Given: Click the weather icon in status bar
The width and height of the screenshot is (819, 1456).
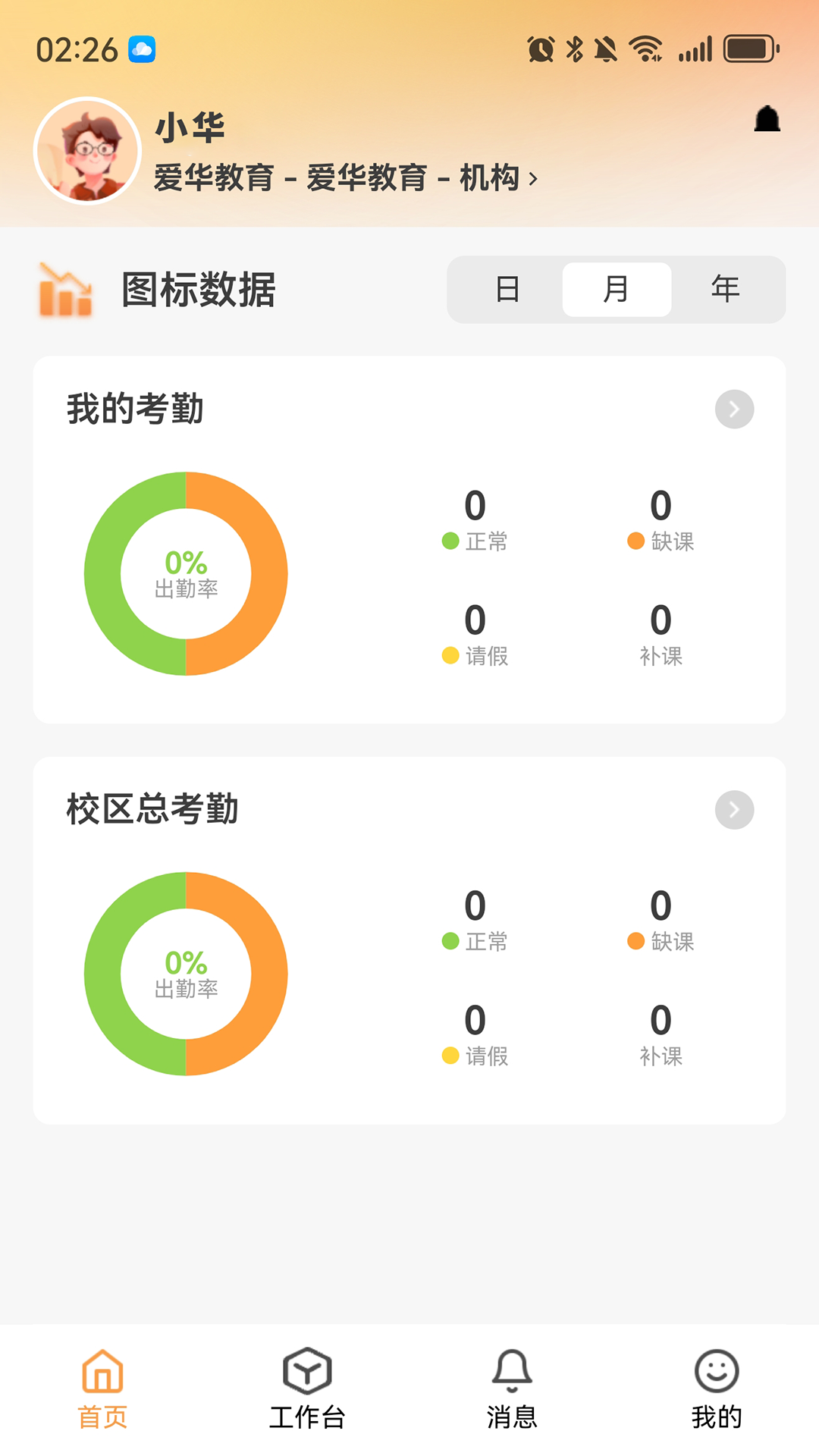Looking at the screenshot, I should [140, 48].
